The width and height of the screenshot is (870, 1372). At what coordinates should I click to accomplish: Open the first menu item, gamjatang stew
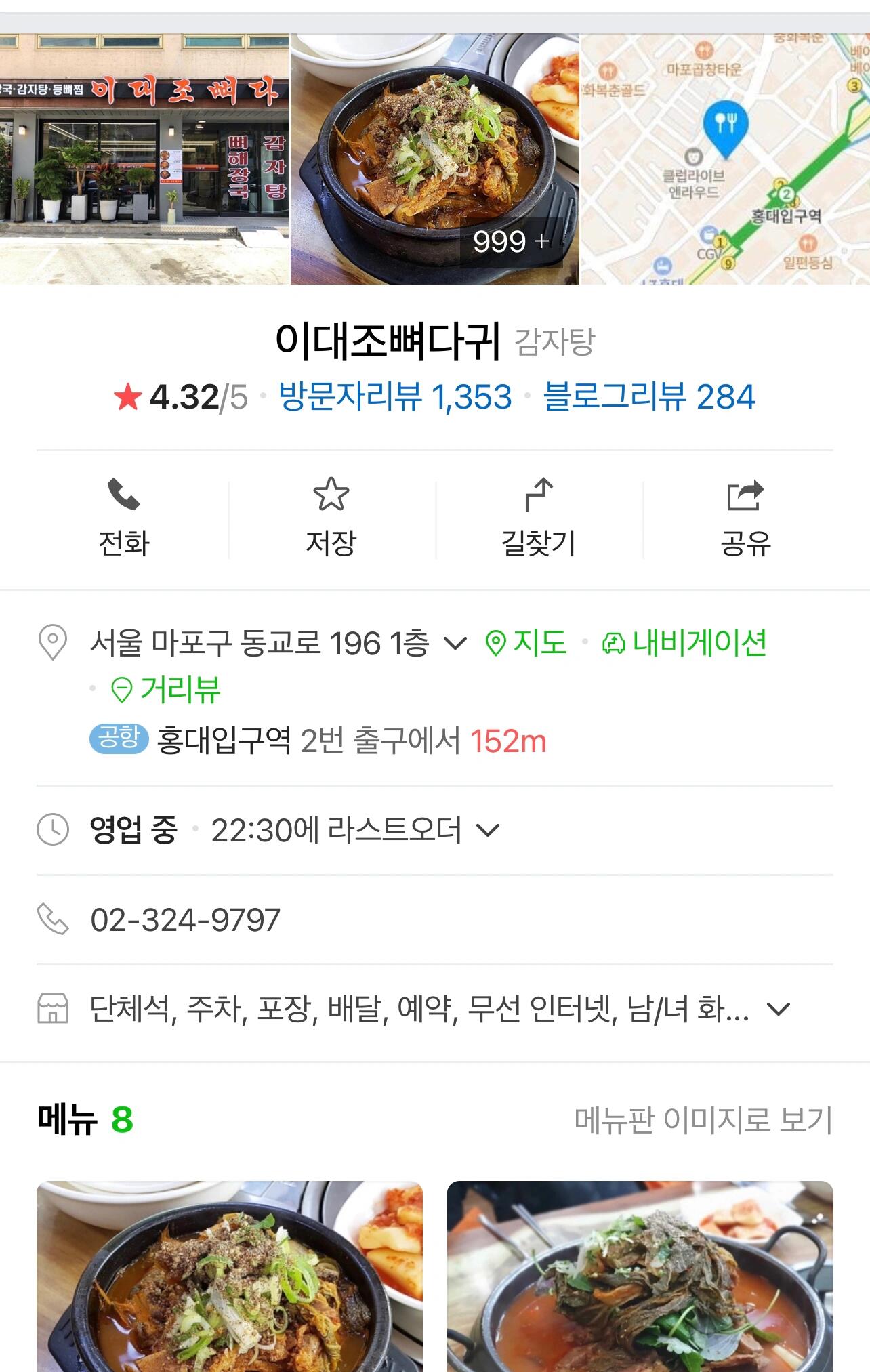[x=229, y=1276]
